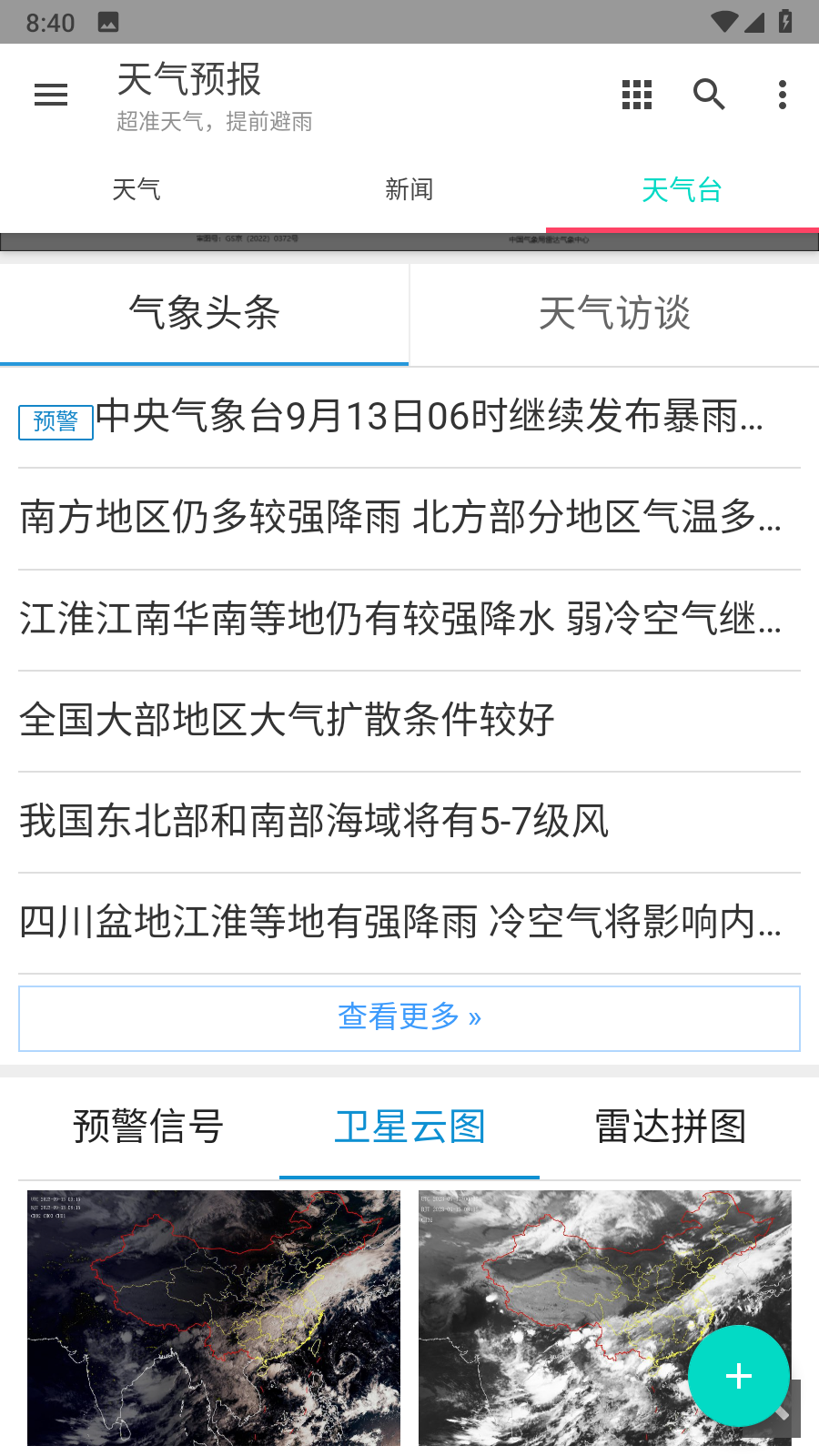The image size is (819, 1456).
Task: Select the 气象头条 section tab
Action: pos(204,314)
